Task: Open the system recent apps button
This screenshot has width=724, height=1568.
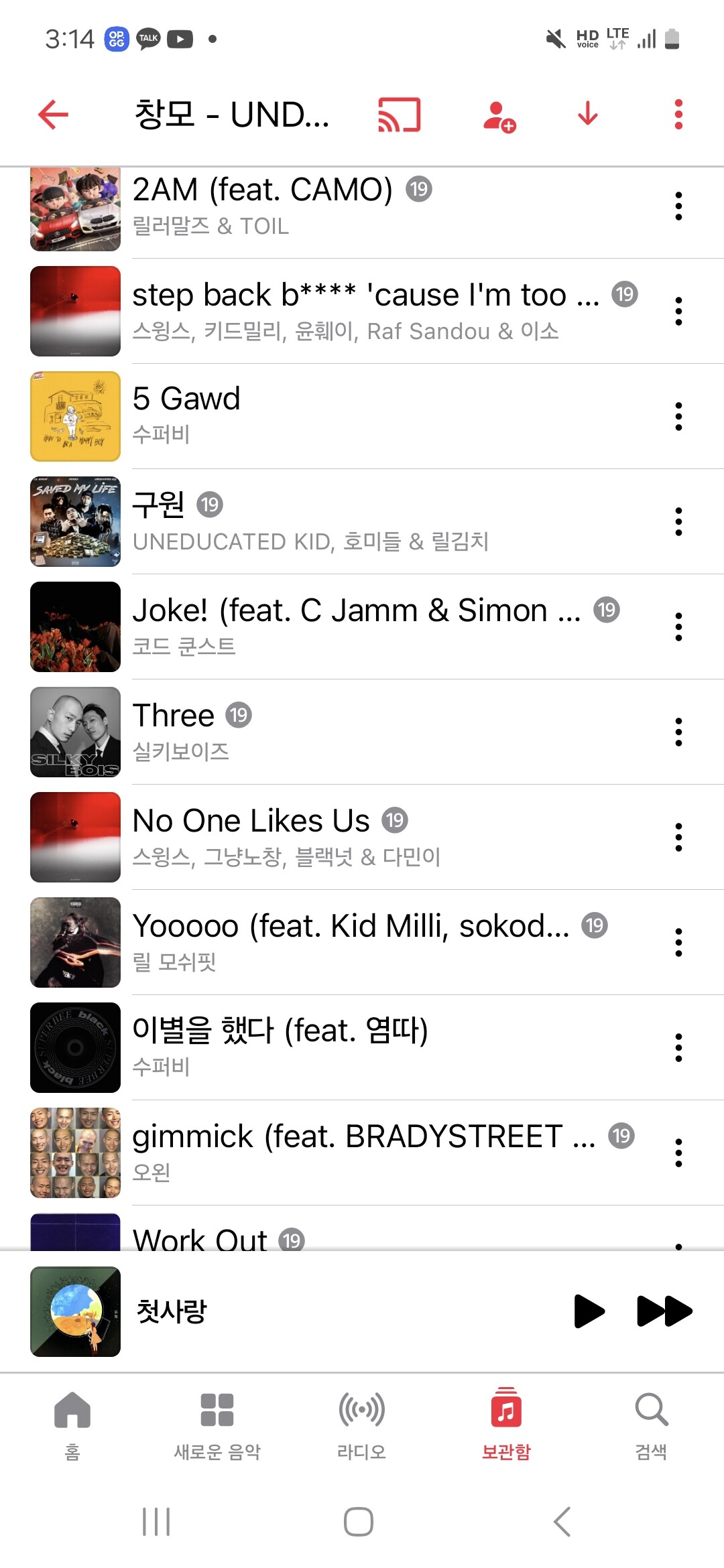Action: (x=156, y=1522)
